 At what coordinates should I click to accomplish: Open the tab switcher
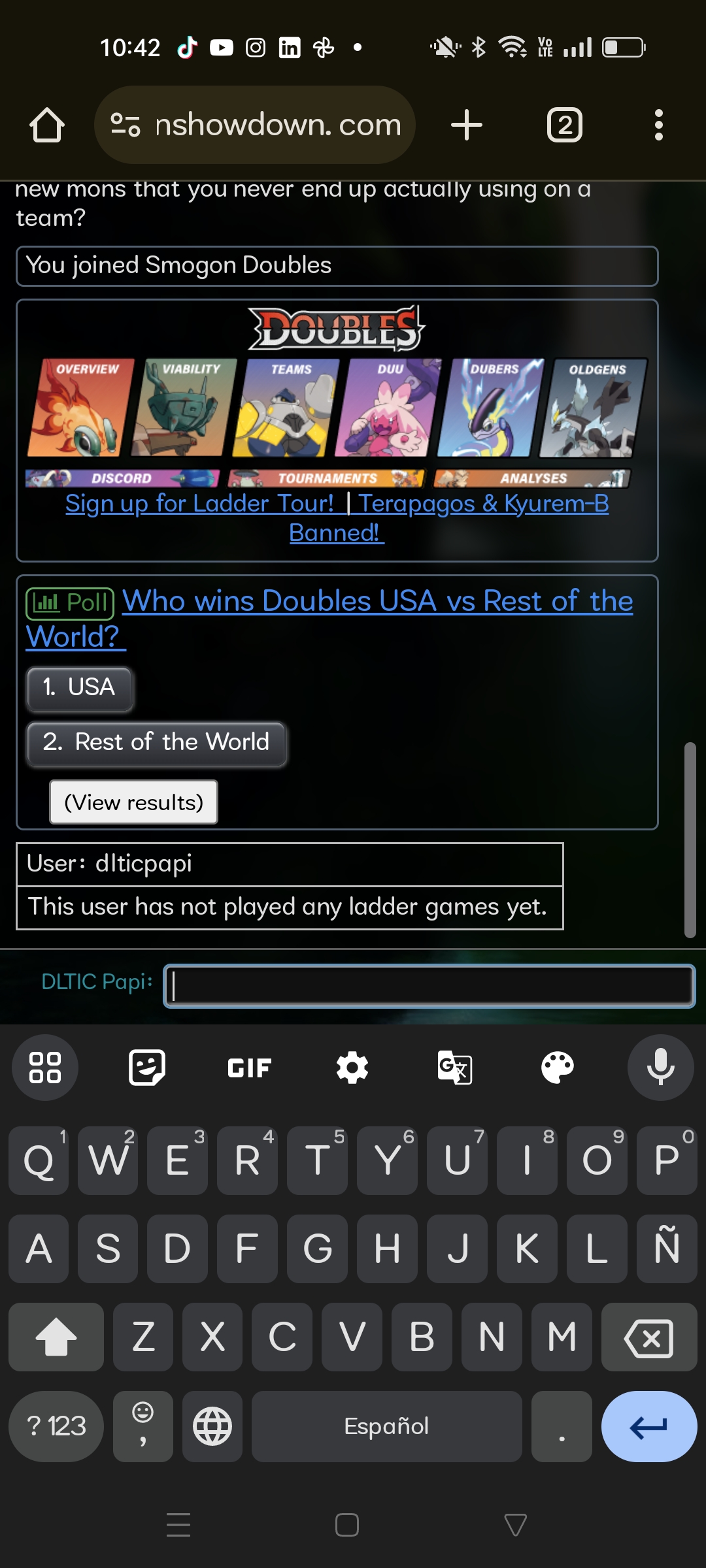pyautogui.click(x=564, y=125)
